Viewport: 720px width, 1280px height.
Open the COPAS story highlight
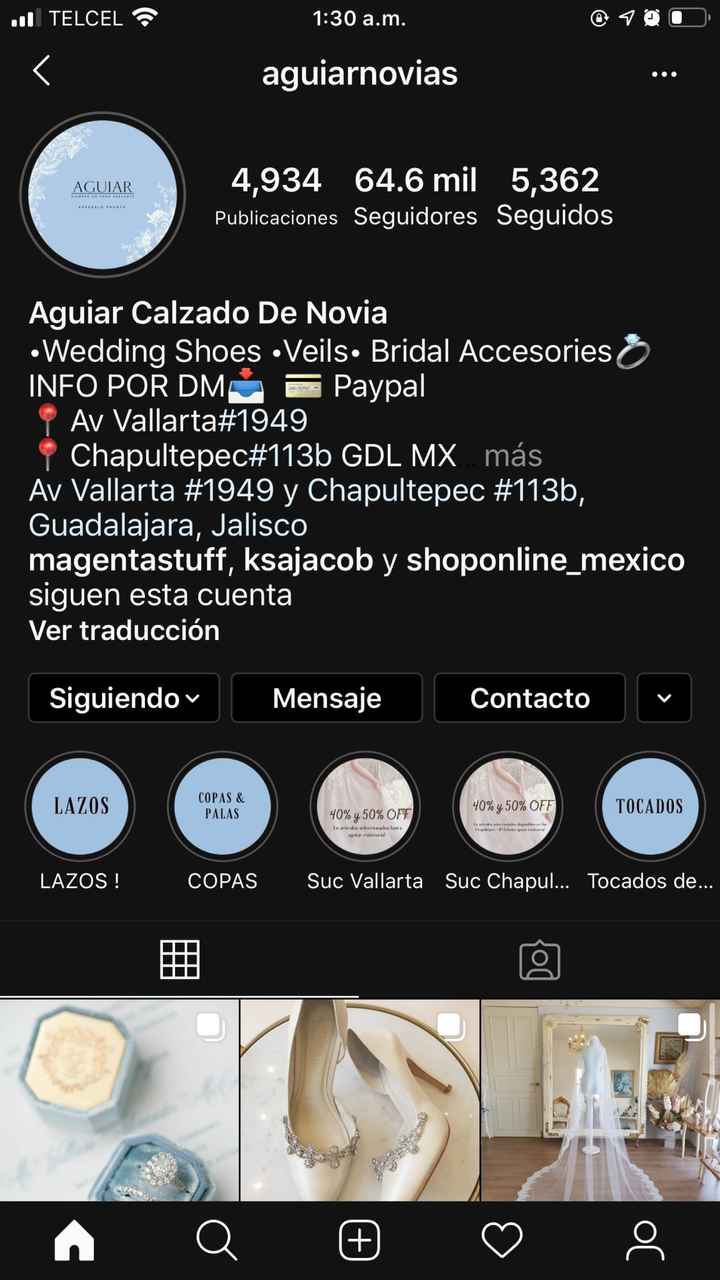223,807
